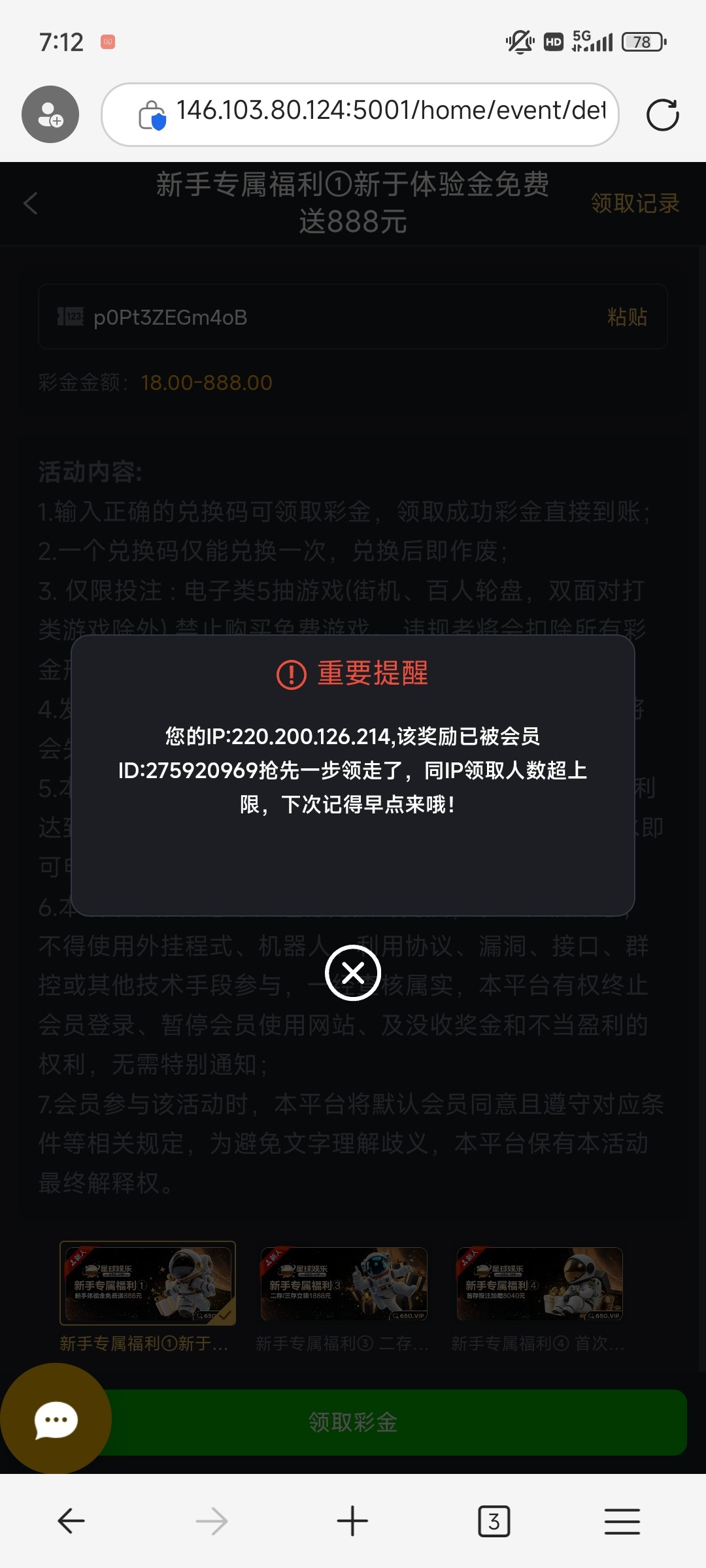Image resolution: width=706 pixels, height=1568 pixels.
Task: Open the 新手专属福利① event card
Action: pos(148,1284)
